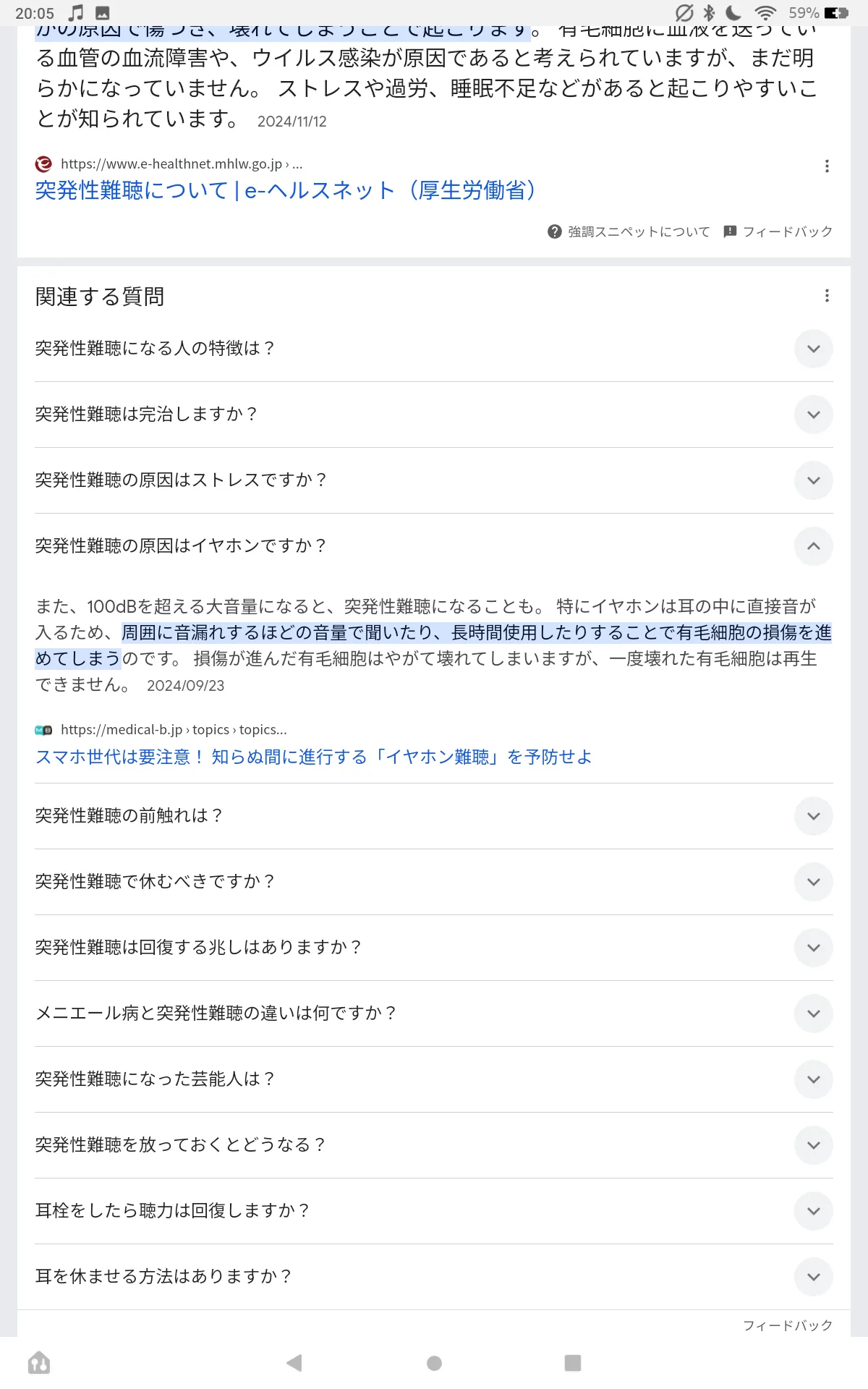Expand 突発性難聴は回復する兆しはありますか？

click(434, 948)
